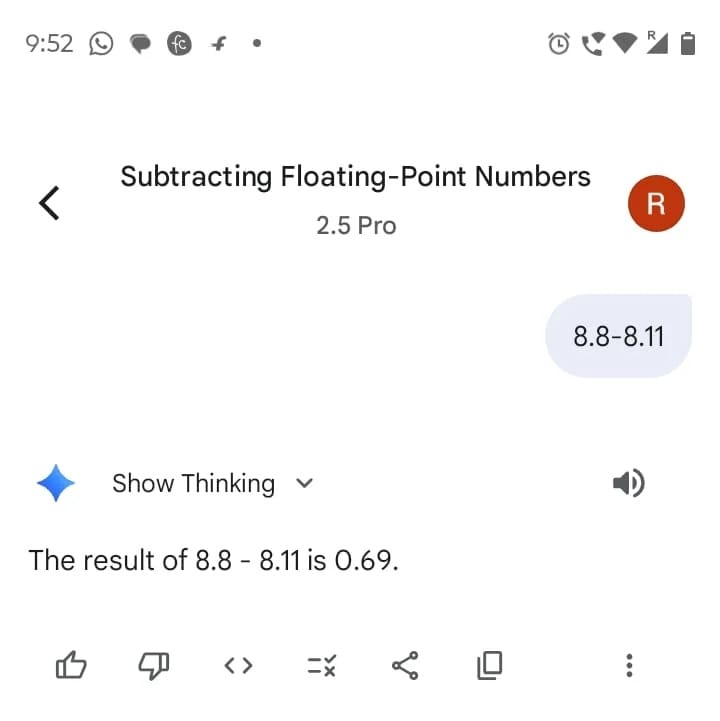Copy the response text
The width and height of the screenshot is (720, 721).
pyautogui.click(x=489, y=664)
